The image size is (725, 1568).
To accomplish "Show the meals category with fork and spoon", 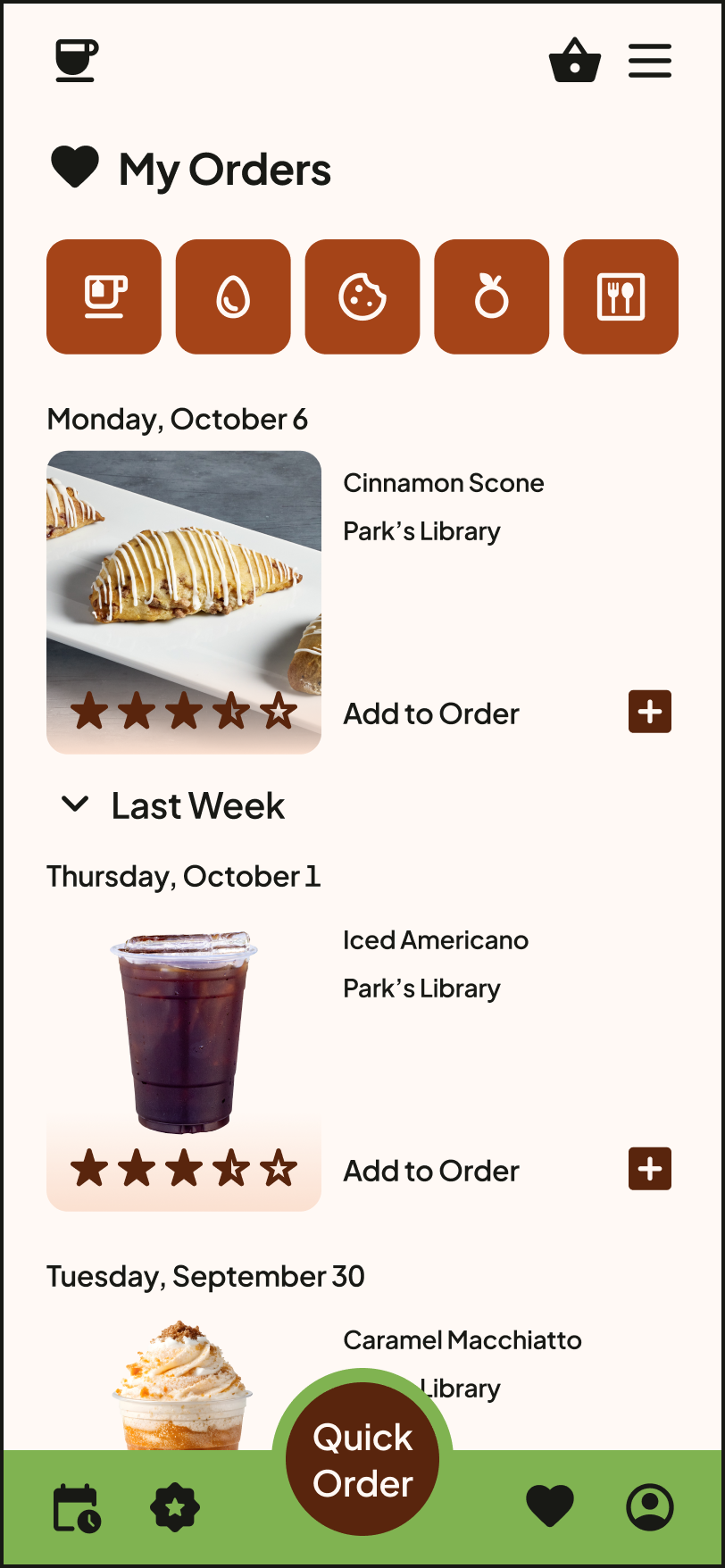I will [621, 296].
